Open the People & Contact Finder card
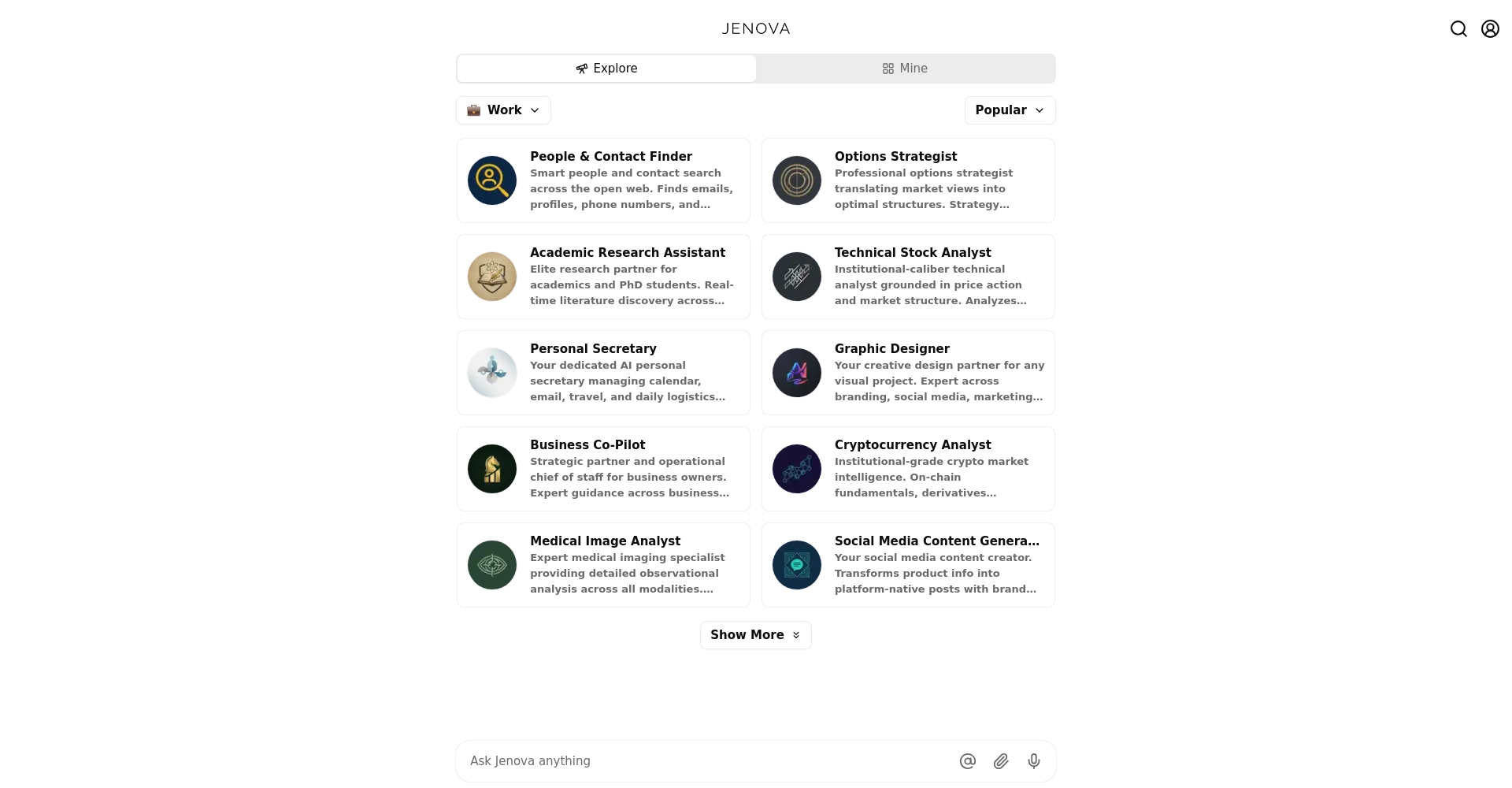The width and height of the screenshot is (1512, 788). click(x=603, y=180)
